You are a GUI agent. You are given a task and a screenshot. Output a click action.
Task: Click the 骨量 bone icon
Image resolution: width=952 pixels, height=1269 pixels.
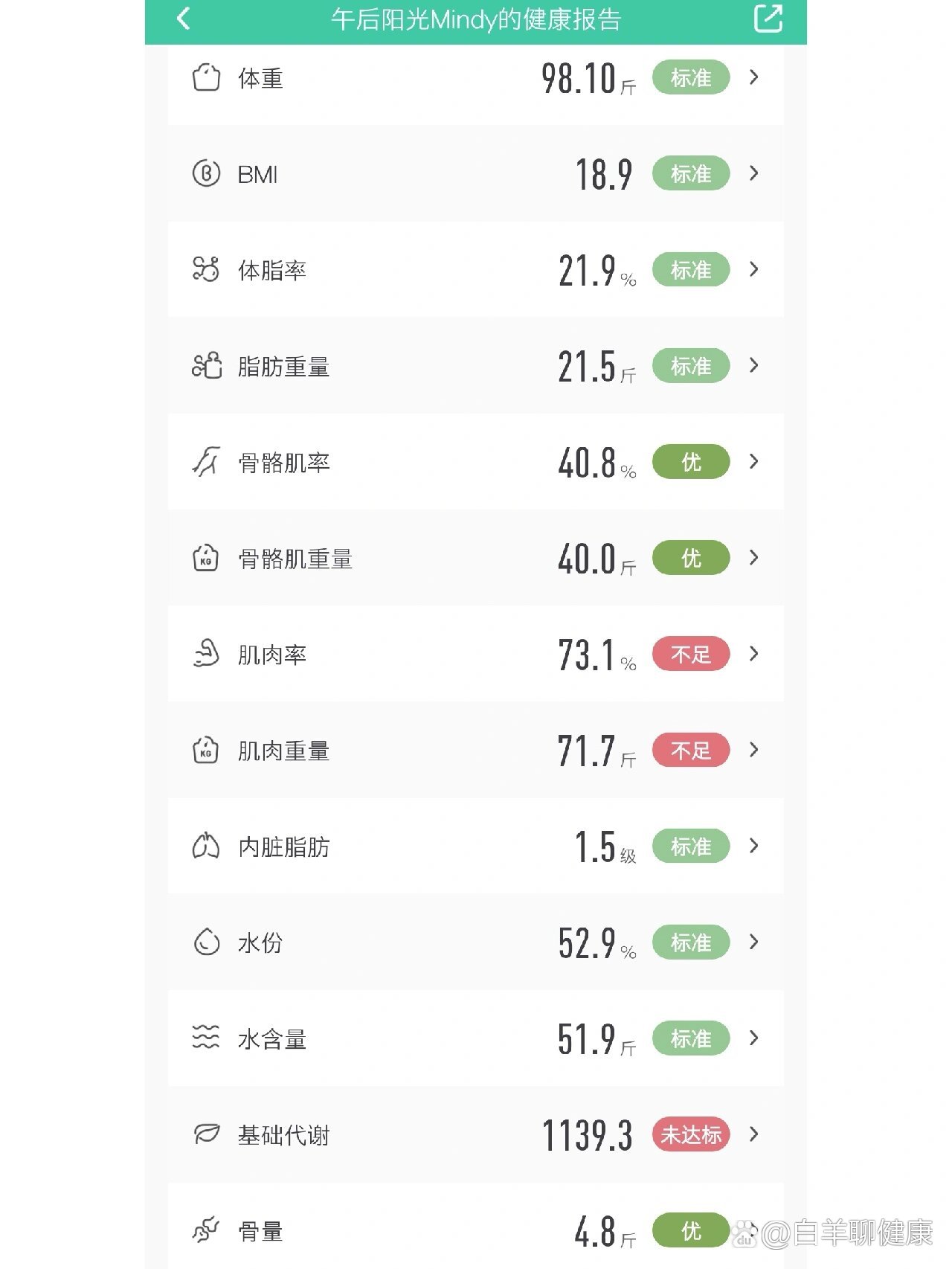[x=207, y=1230]
